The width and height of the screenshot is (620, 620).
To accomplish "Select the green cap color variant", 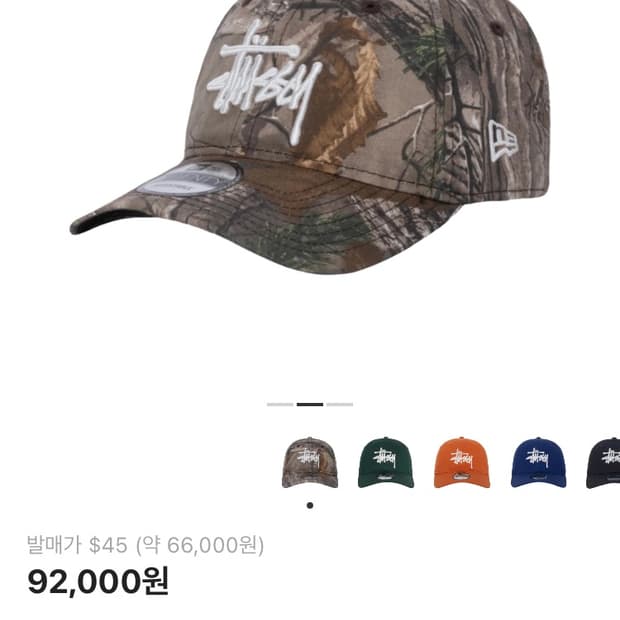I will pos(386,463).
